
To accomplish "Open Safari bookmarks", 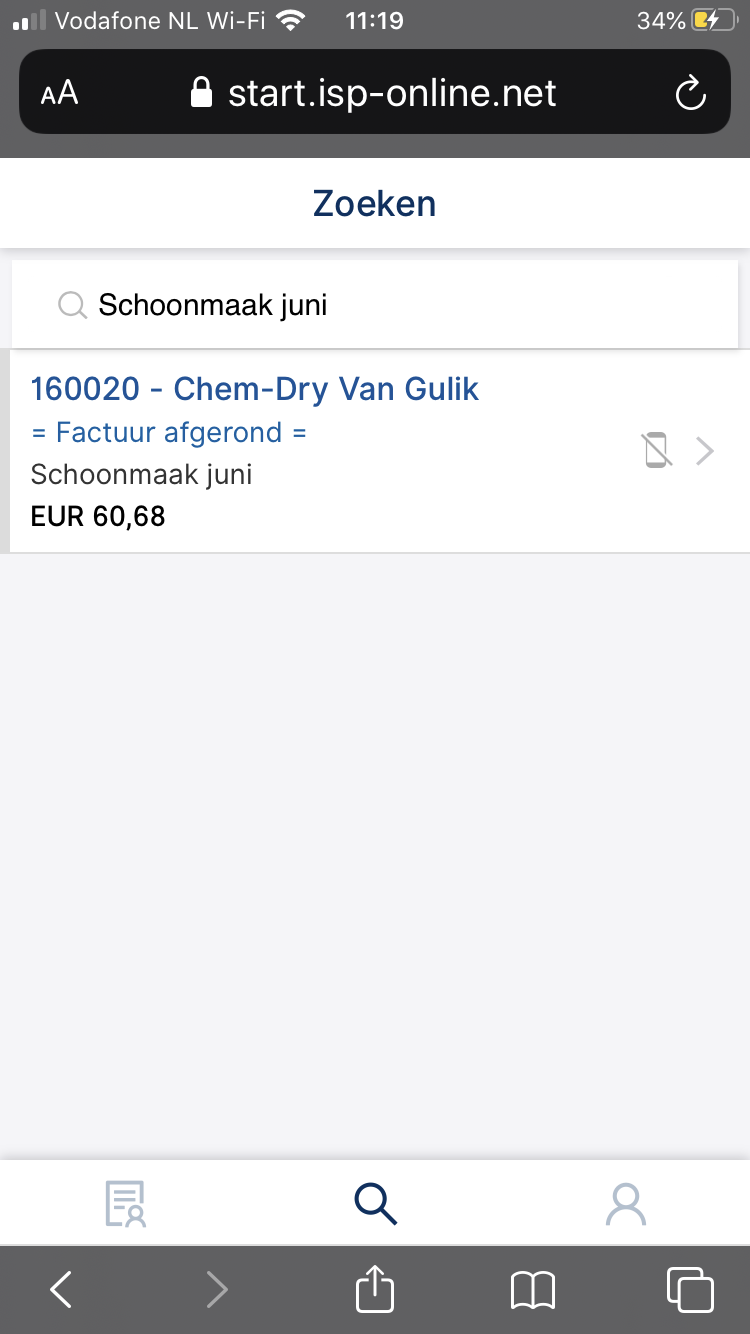I will [533, 1289].
